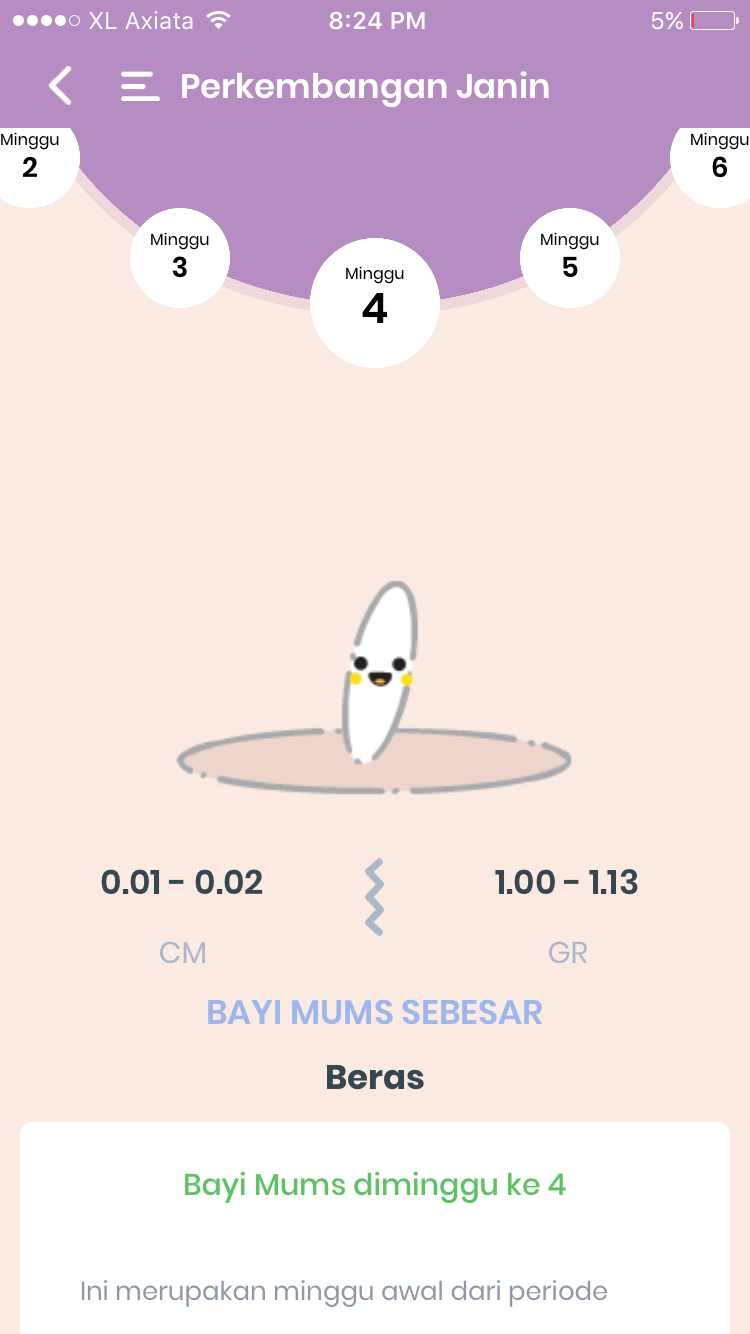This screenshot has width=750, height=1334.
Task: Jump to Minggu 5
Action: tap(570, 257)
